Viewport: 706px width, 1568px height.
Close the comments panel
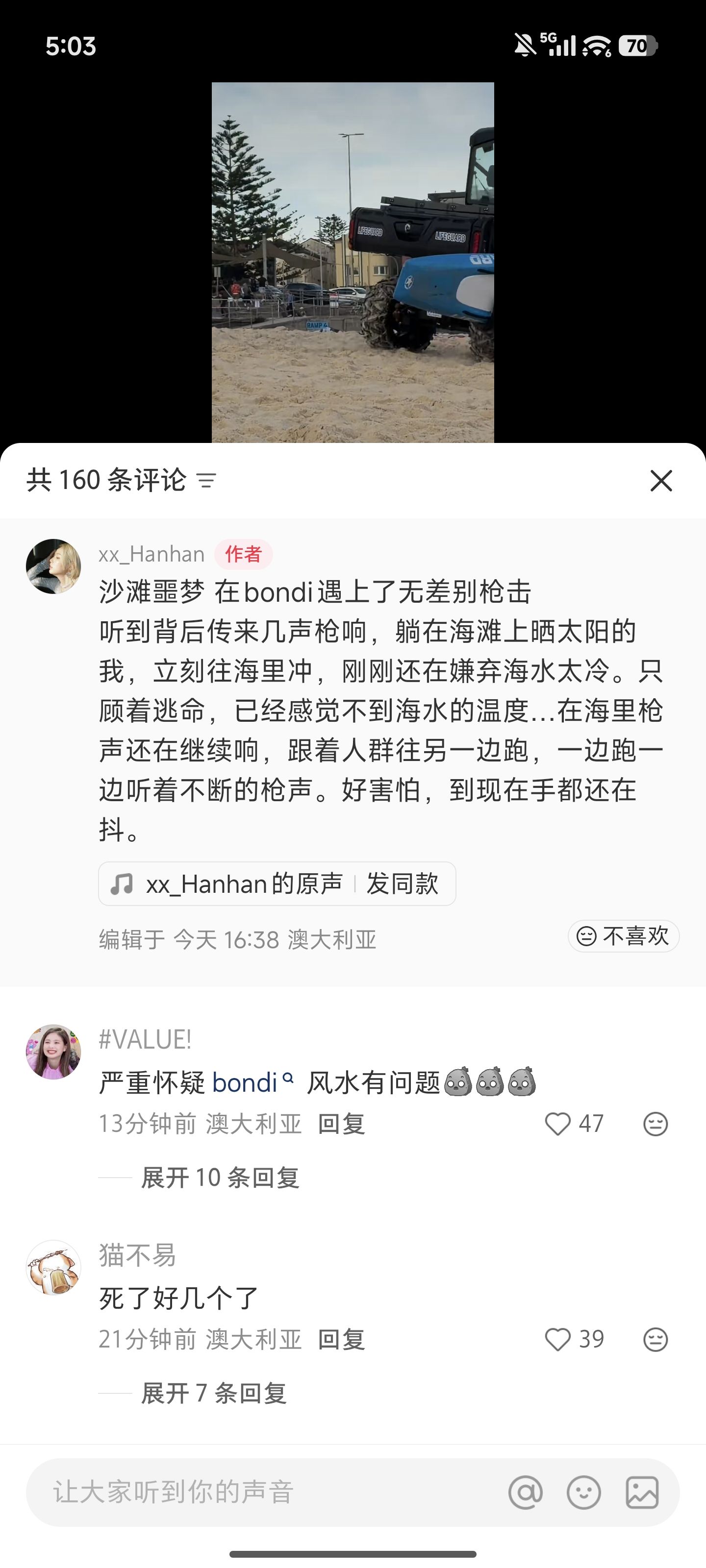661,480
